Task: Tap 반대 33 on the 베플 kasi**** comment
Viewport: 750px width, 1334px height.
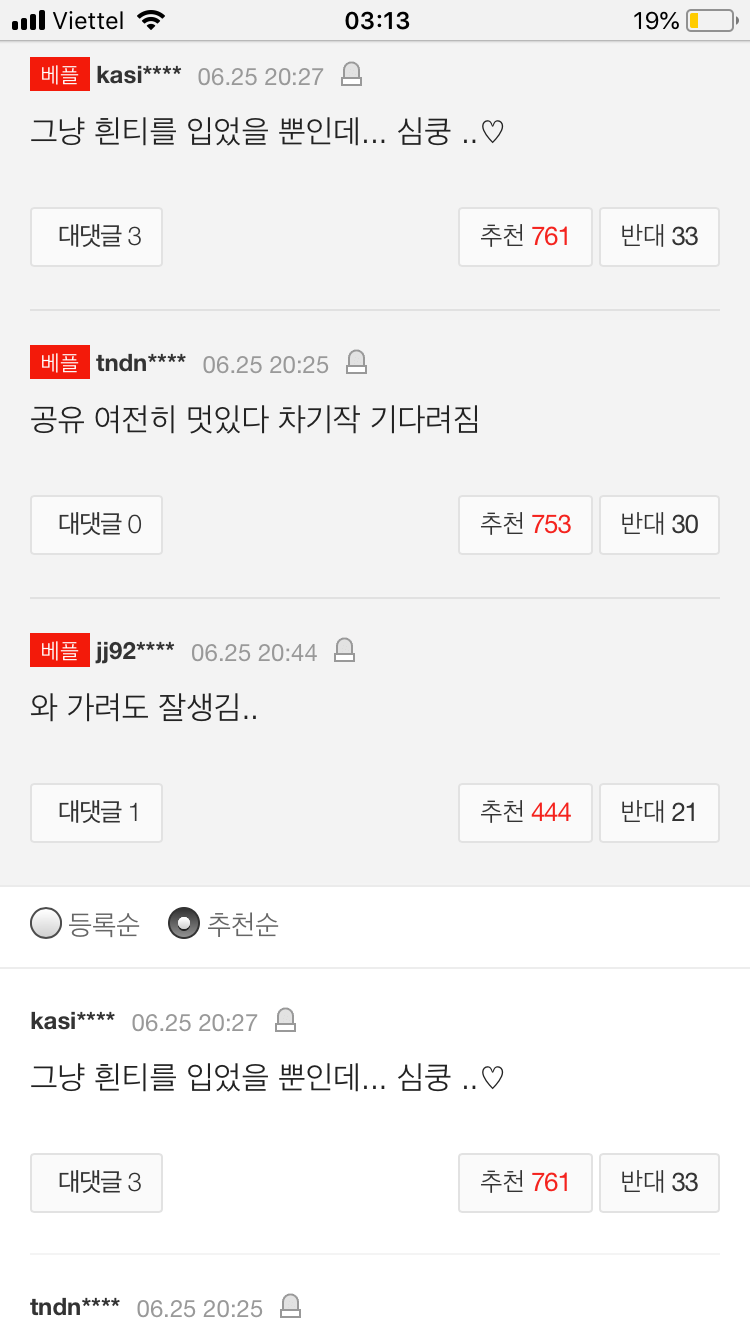Action: [x=659, y=237]
